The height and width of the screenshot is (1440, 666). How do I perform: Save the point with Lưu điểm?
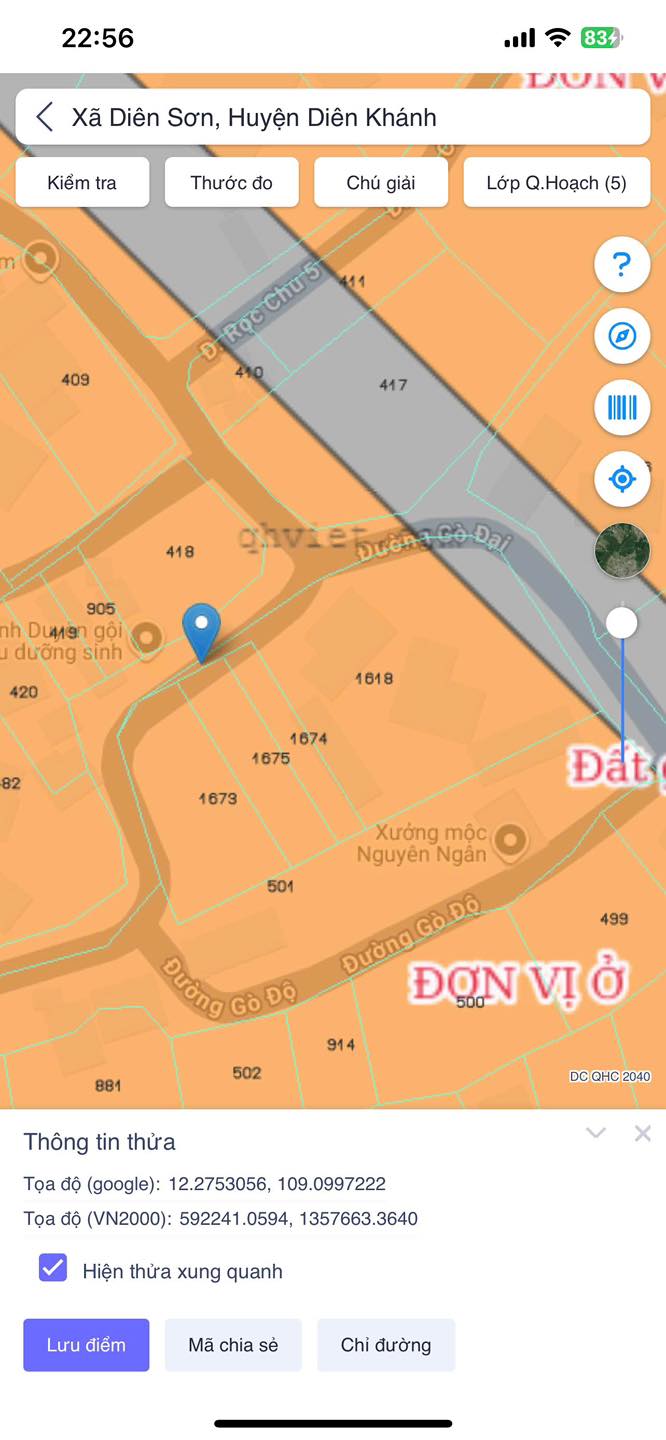pyautogui.click(x=86, y=1345)
